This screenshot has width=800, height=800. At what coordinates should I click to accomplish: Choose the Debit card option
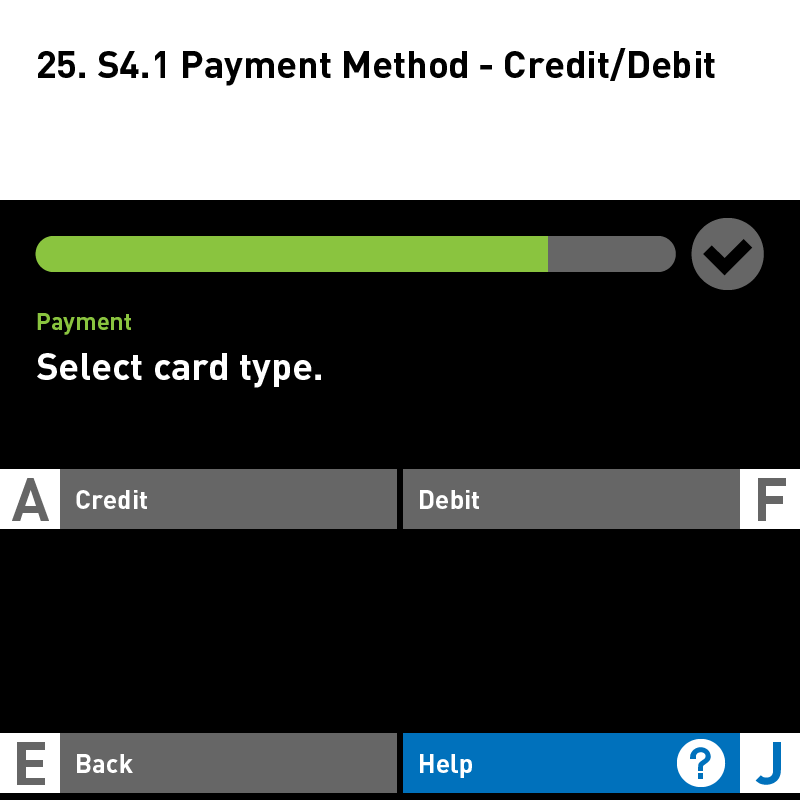(570, 499)
